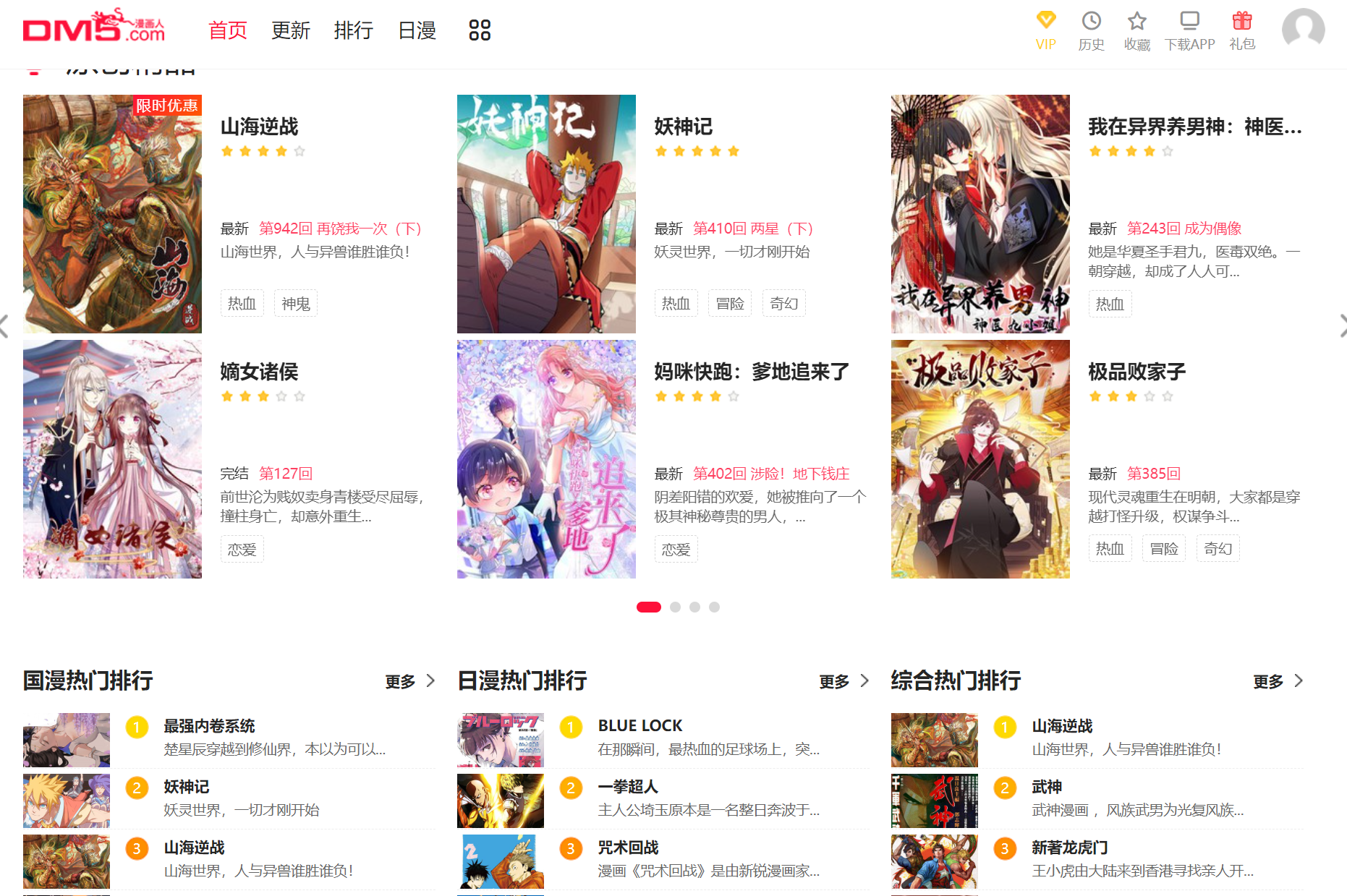Switch to the 更新 tab
This screenshot has width=1347, height=896.
pos(290,30)
